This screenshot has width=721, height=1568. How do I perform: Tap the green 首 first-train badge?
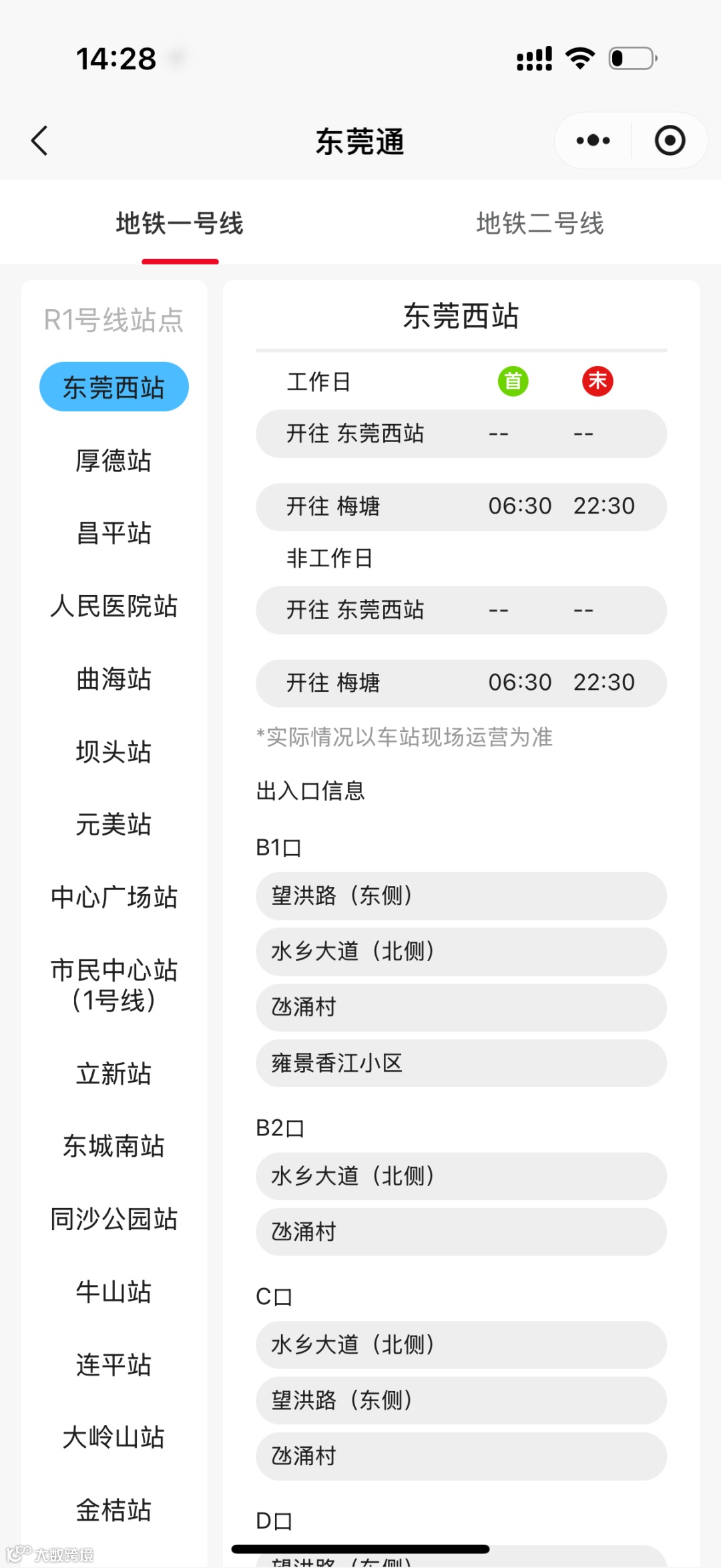click(x=512, y=381)
